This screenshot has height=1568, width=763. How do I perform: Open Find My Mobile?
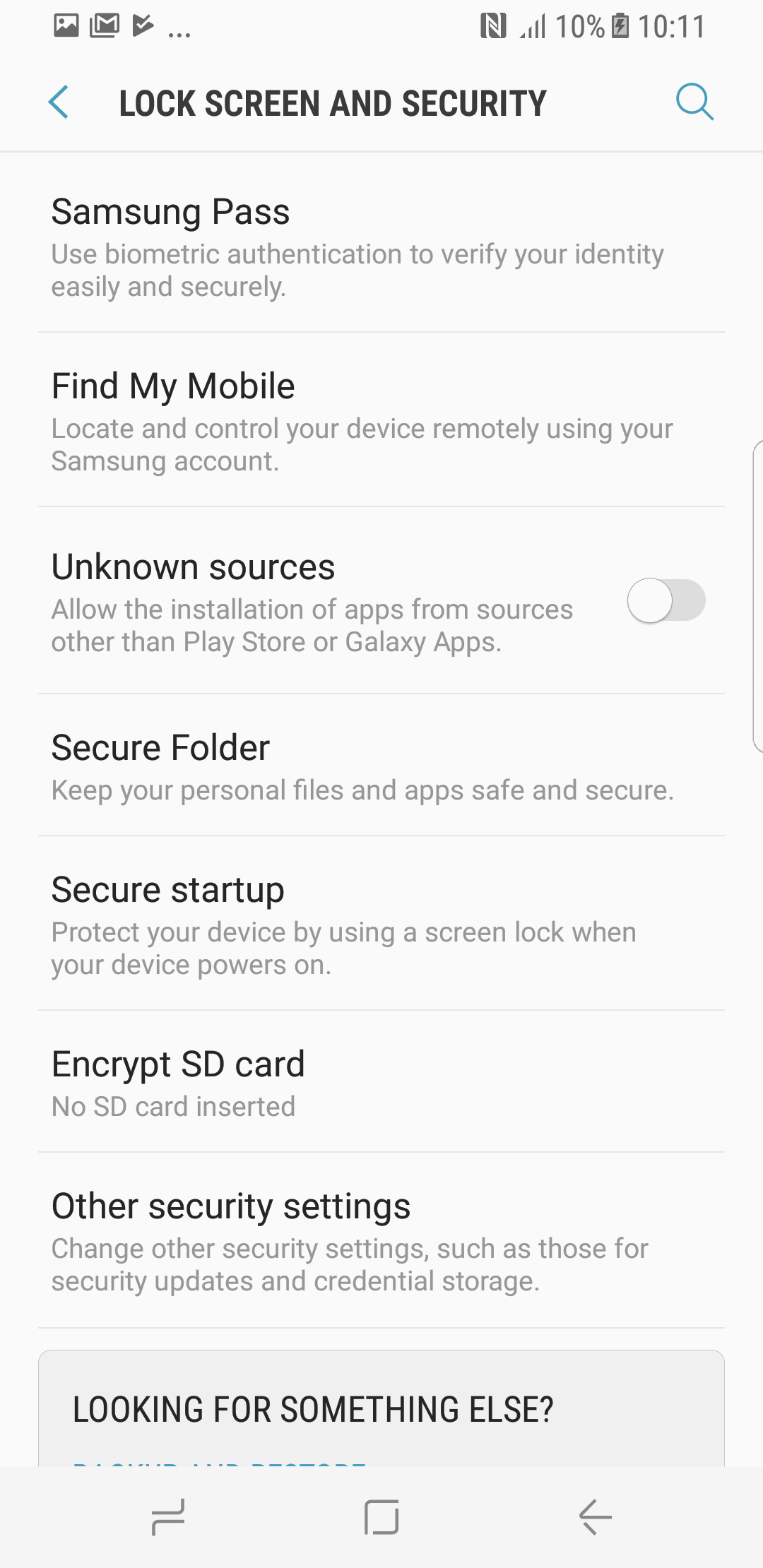(x=381, y=421)
